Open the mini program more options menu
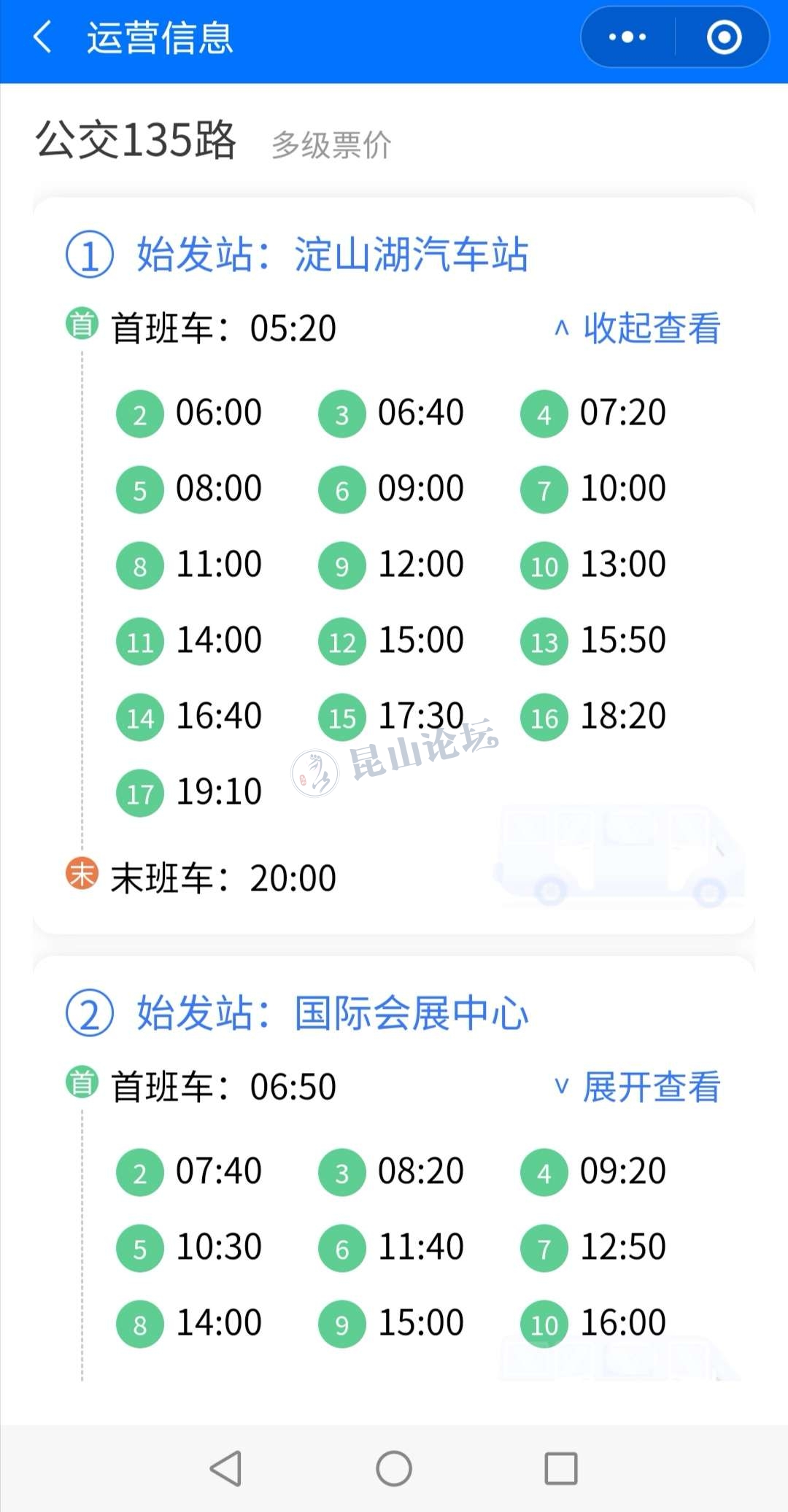The image size is (788, 1512). (x=627, y=37)
